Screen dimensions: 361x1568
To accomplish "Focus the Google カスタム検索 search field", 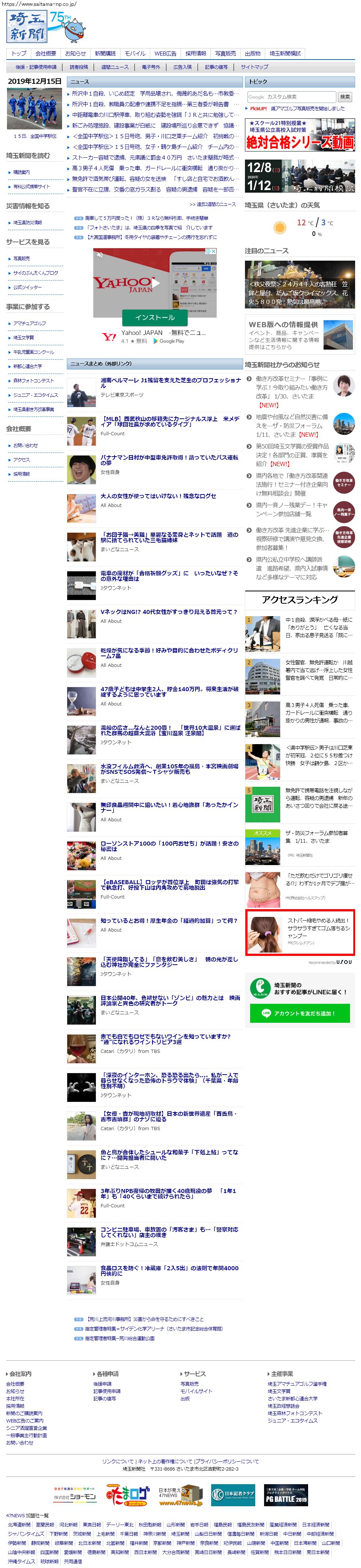I will (291, 97).
